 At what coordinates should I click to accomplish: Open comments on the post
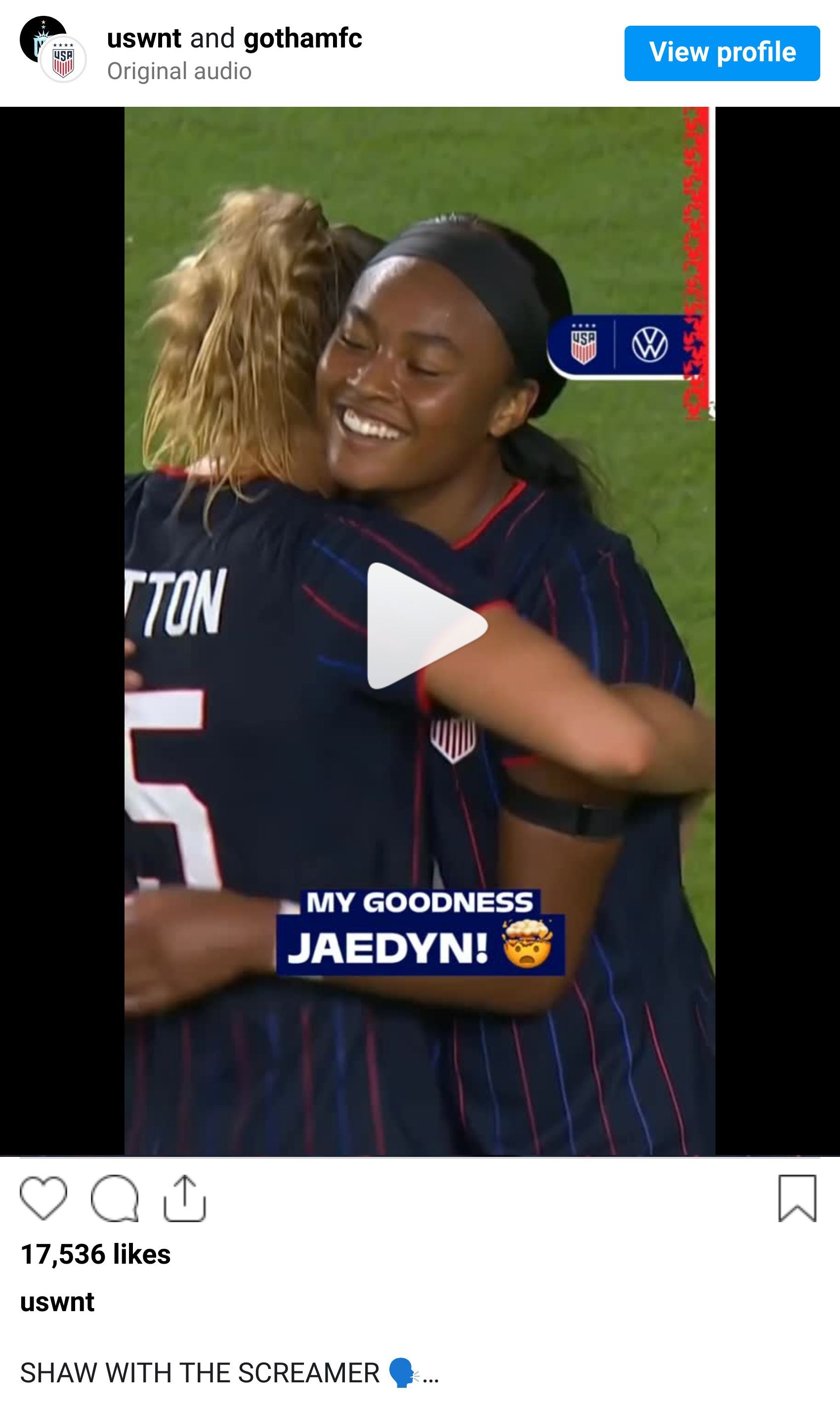tap(114, 1197)
